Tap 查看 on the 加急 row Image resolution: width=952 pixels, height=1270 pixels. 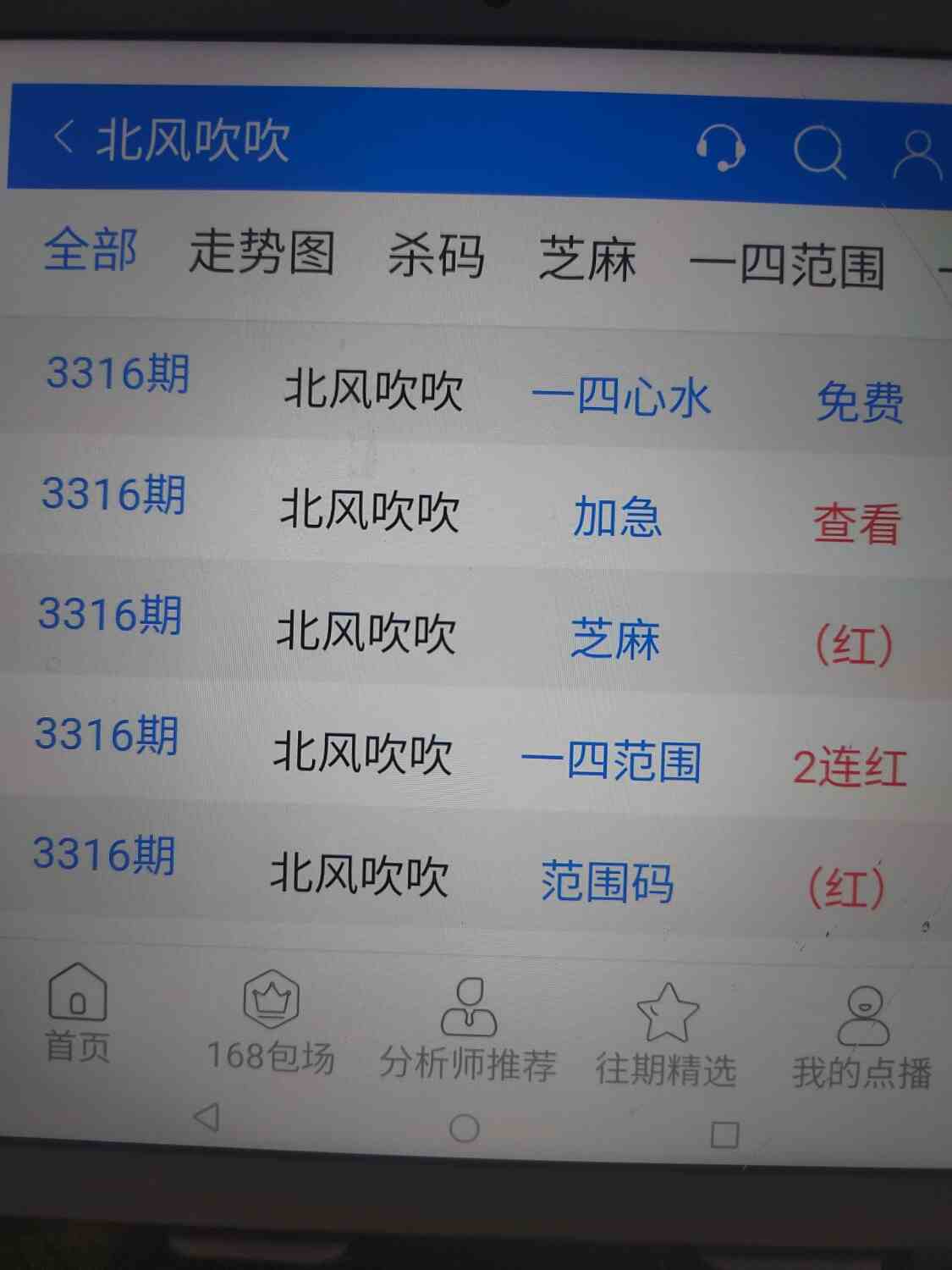856,523
